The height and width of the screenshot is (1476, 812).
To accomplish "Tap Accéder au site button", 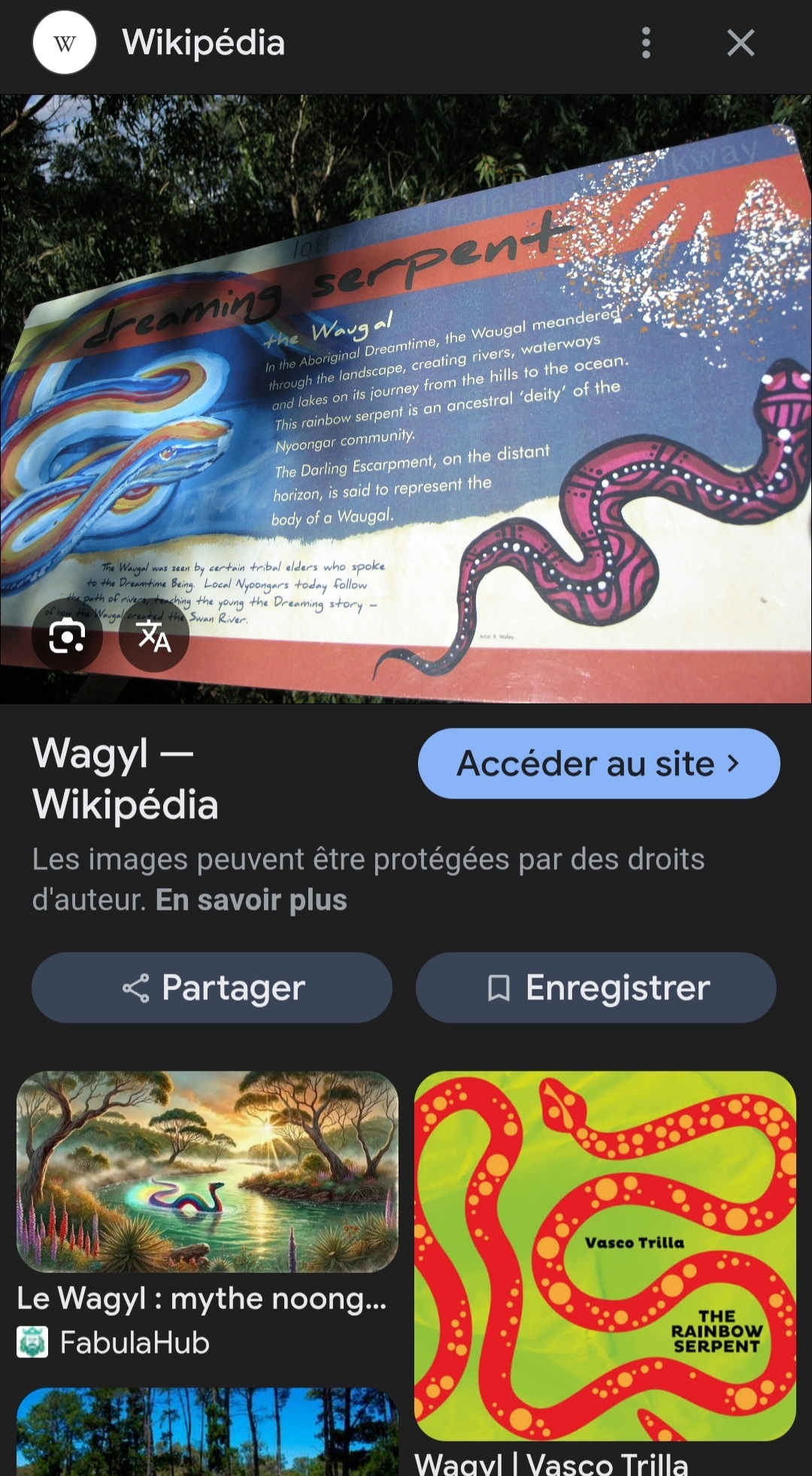I will (x=598, y=763).
